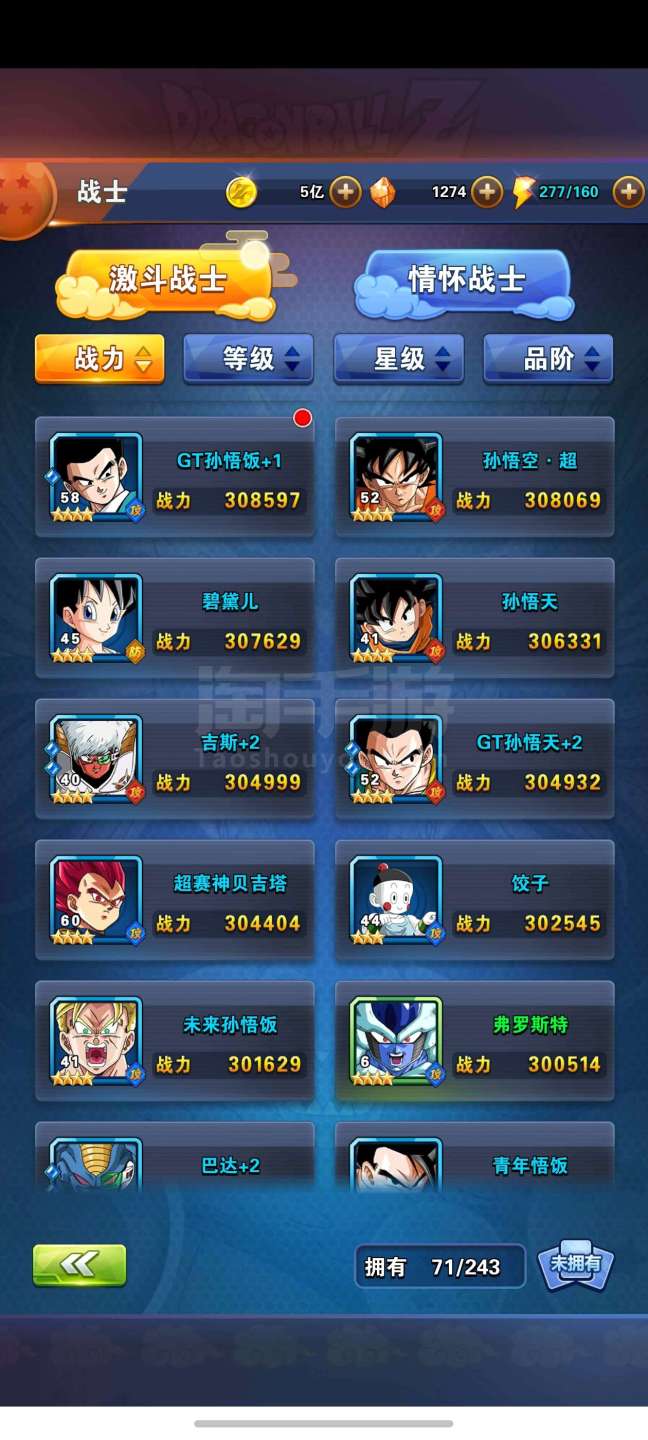Screen dimensions: 648x1440
Task: Switch to the 激斗战士 tab
Action: click(167, 280)
